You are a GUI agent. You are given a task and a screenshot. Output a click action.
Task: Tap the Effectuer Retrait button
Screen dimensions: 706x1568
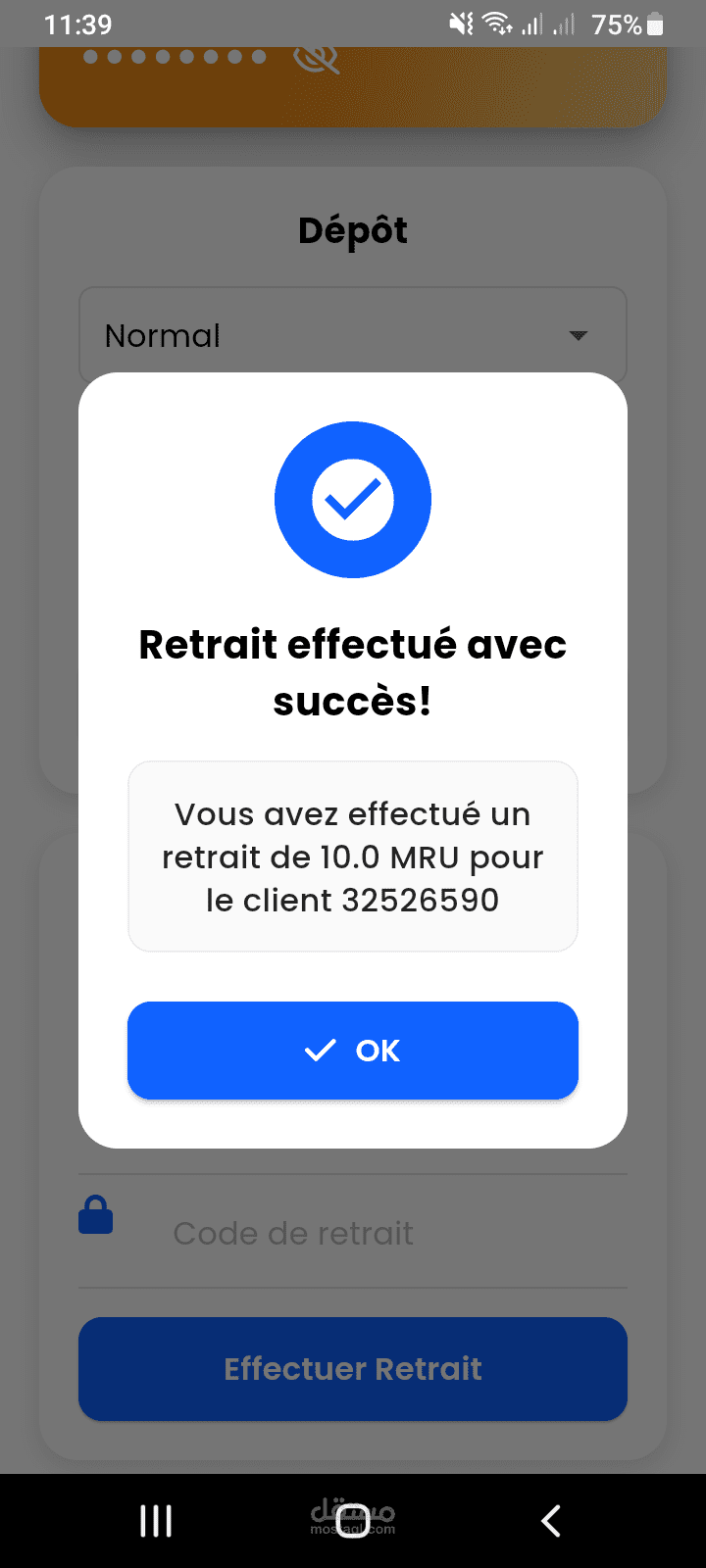pyautogui.click(x=353, y=1369)
